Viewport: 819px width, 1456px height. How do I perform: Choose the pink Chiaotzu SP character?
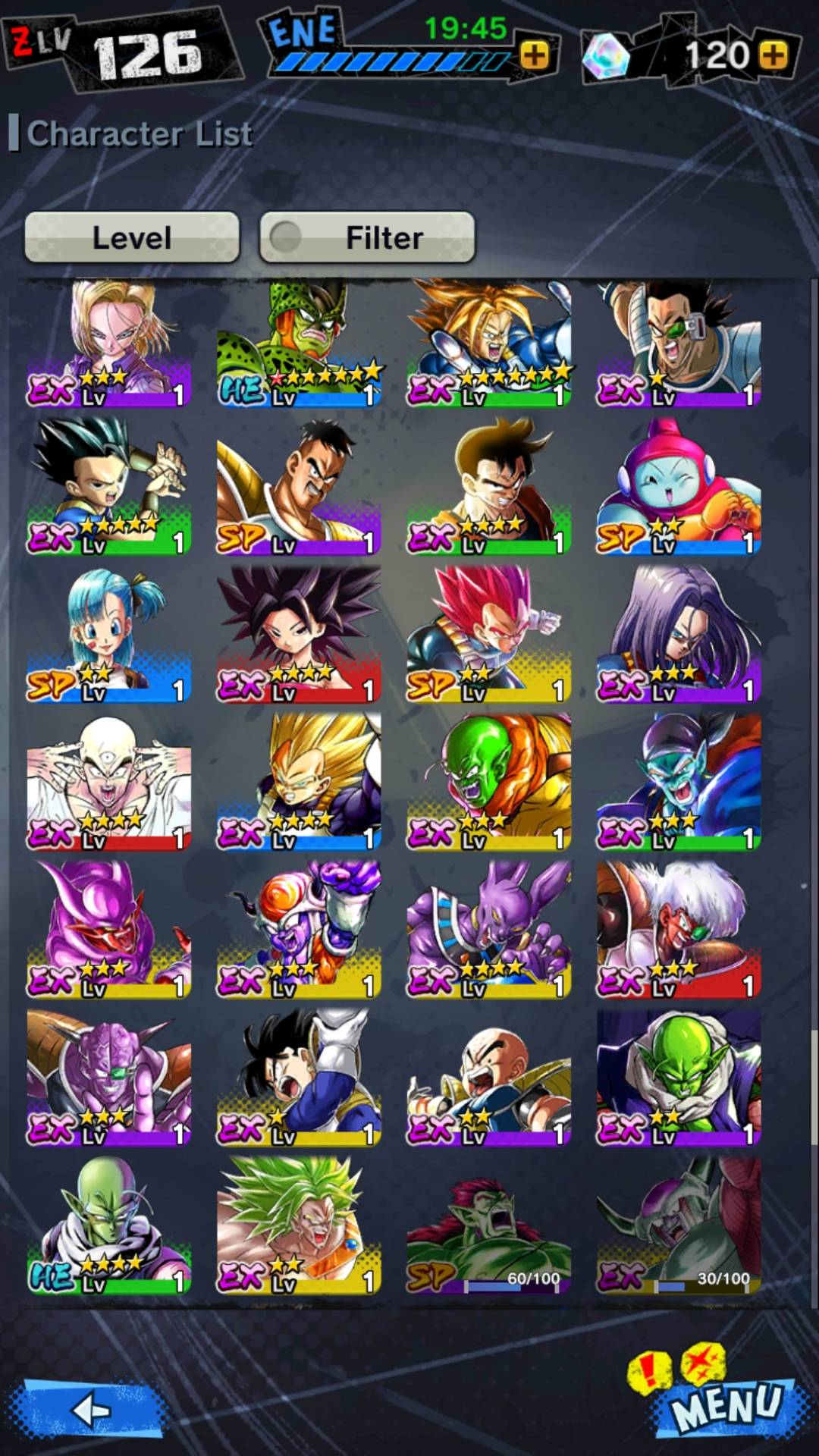[x=678, y=486]
